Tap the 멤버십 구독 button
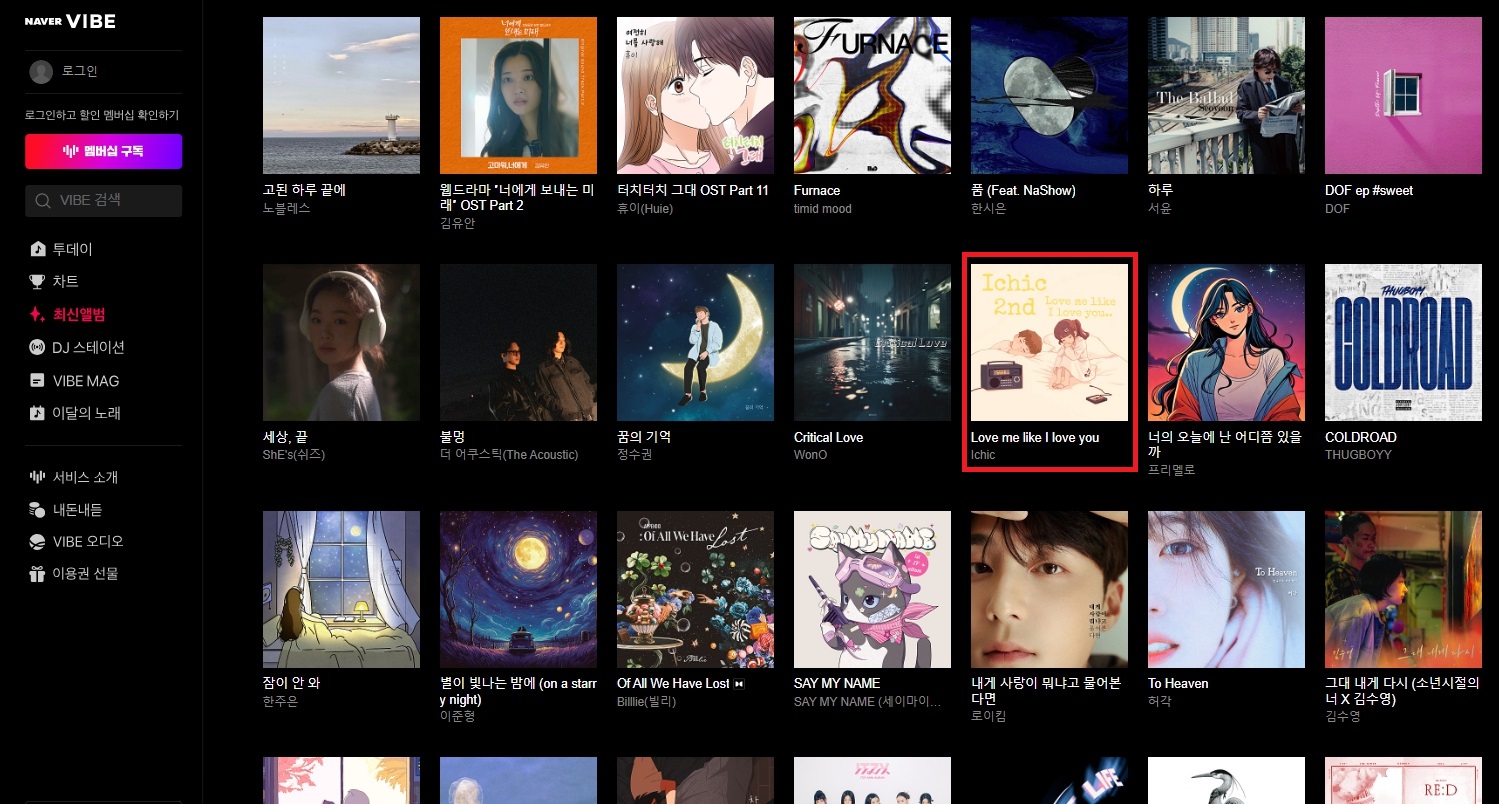The width and height of the screenshot is (1499, 804). coord(103,151)
